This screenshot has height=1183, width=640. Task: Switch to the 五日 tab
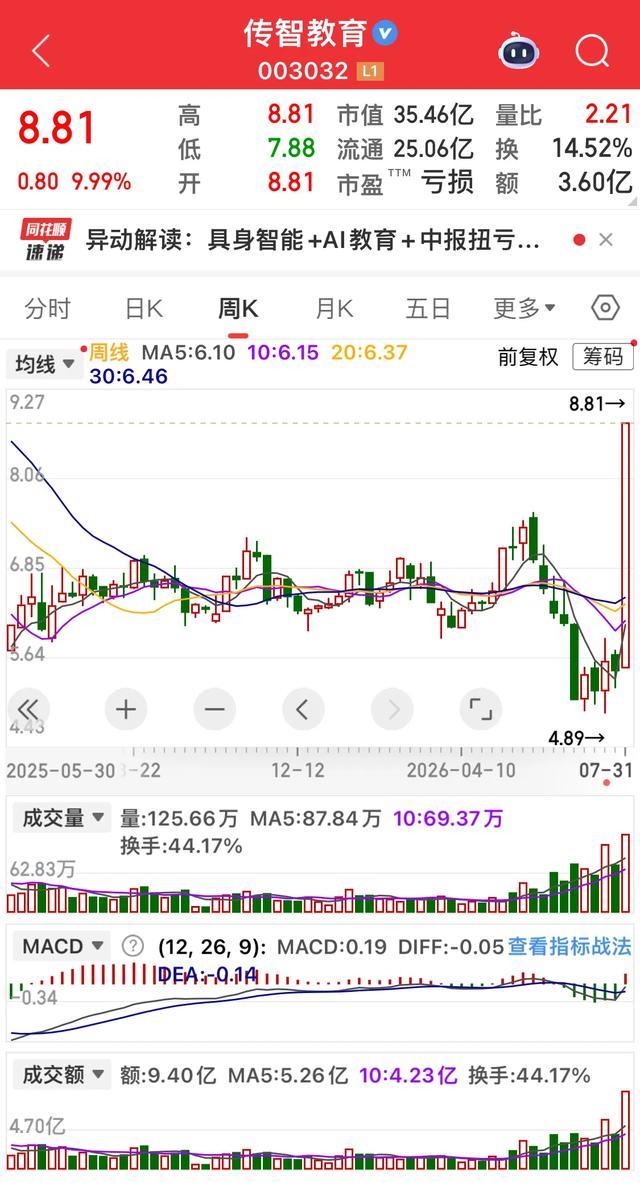coord(428,309)
